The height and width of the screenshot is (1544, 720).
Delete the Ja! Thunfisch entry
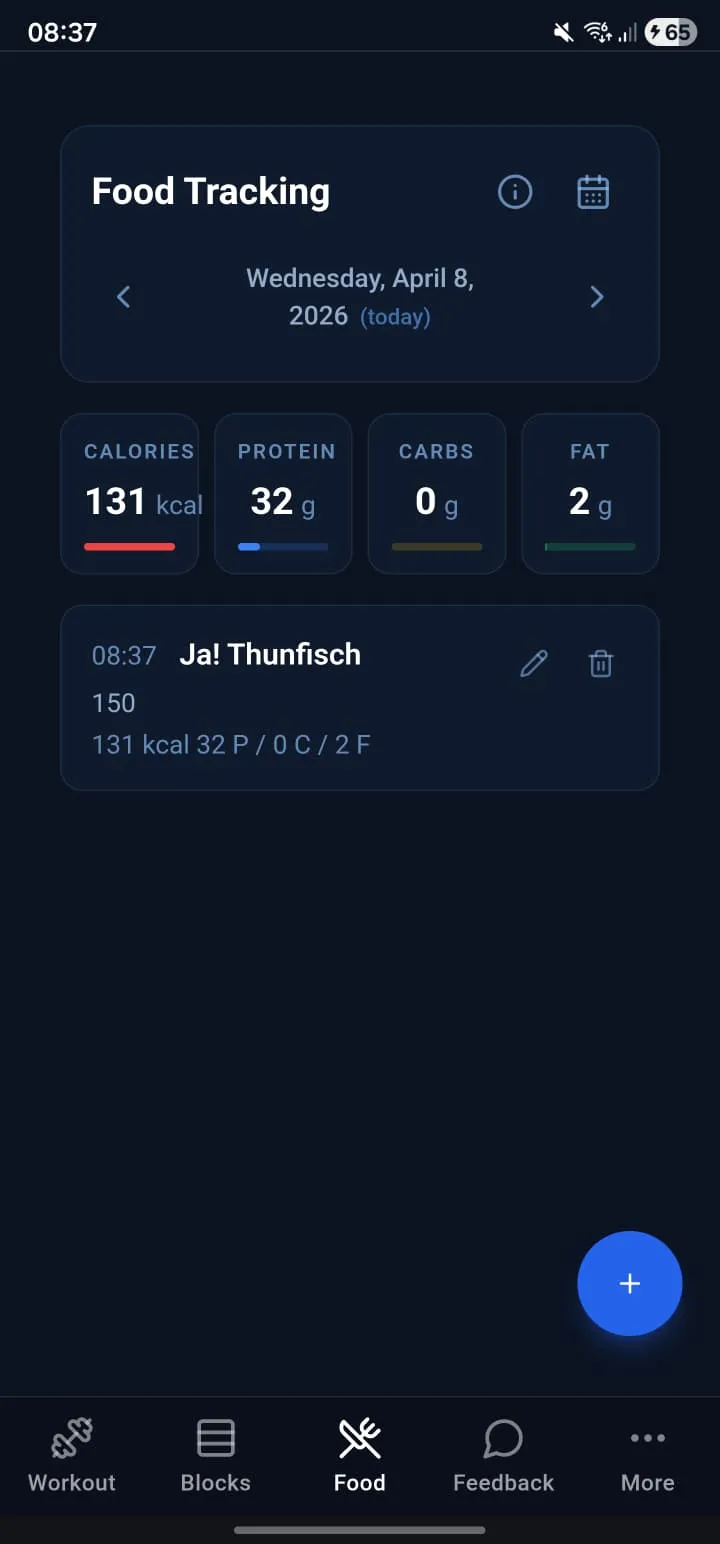point(600,663)
